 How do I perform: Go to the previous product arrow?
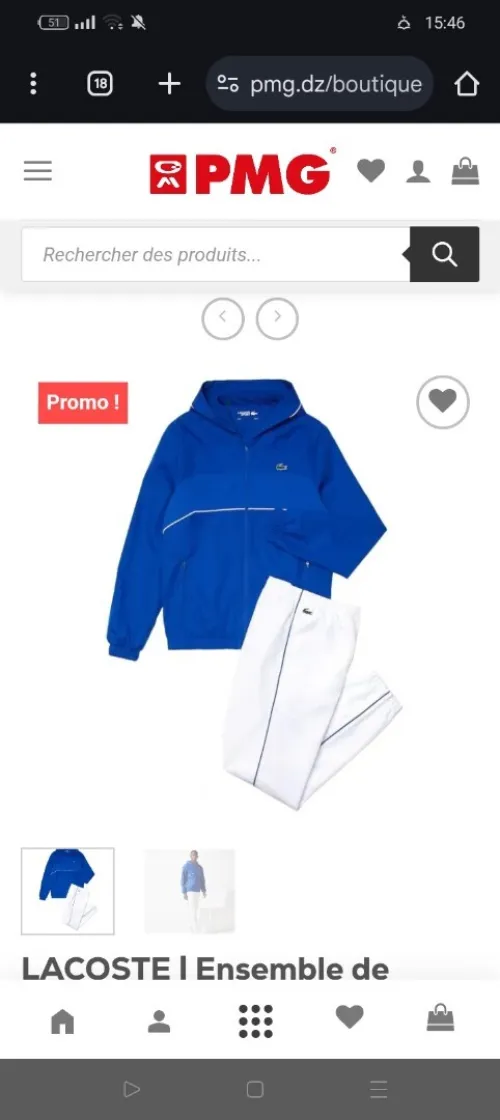[223, 319]
